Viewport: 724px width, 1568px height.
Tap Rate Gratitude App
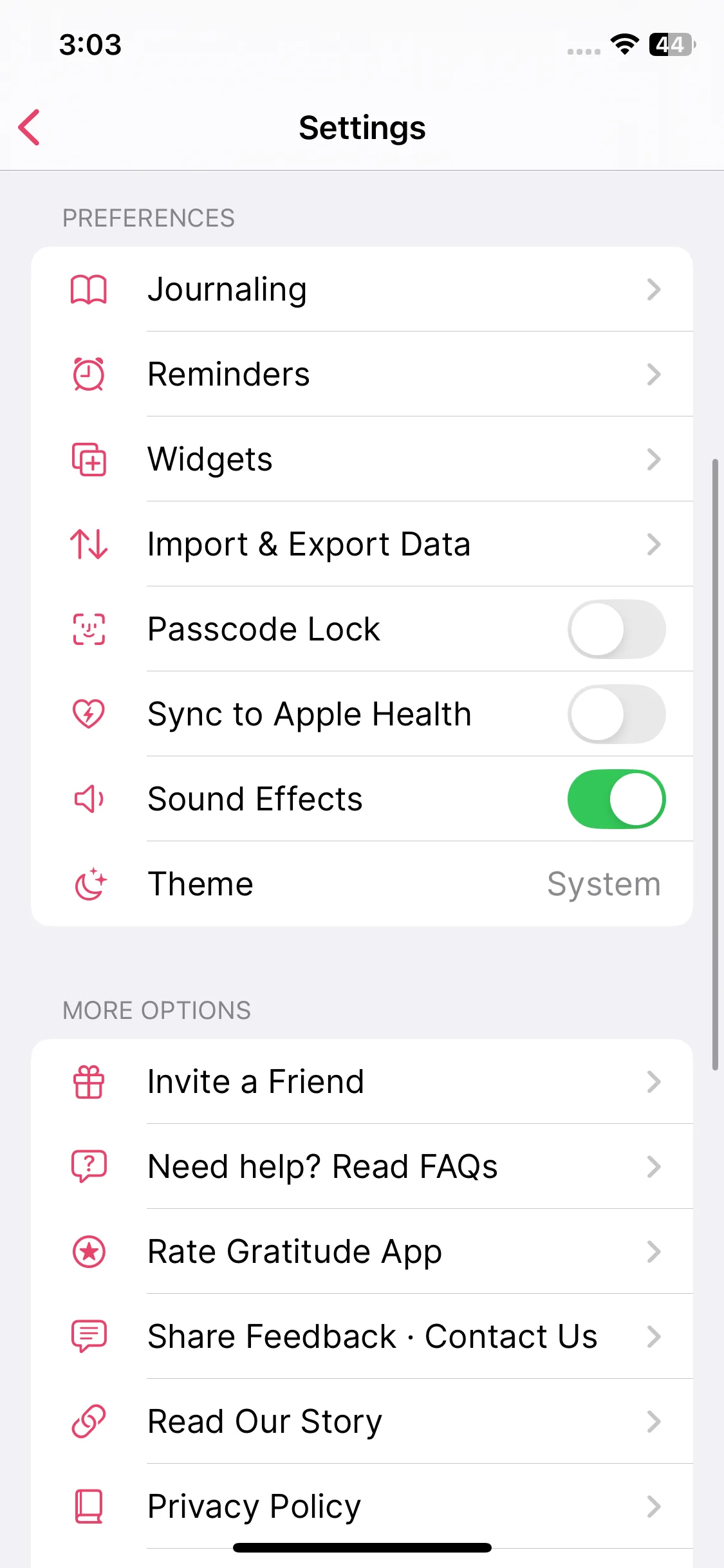tap(362, 1252)
